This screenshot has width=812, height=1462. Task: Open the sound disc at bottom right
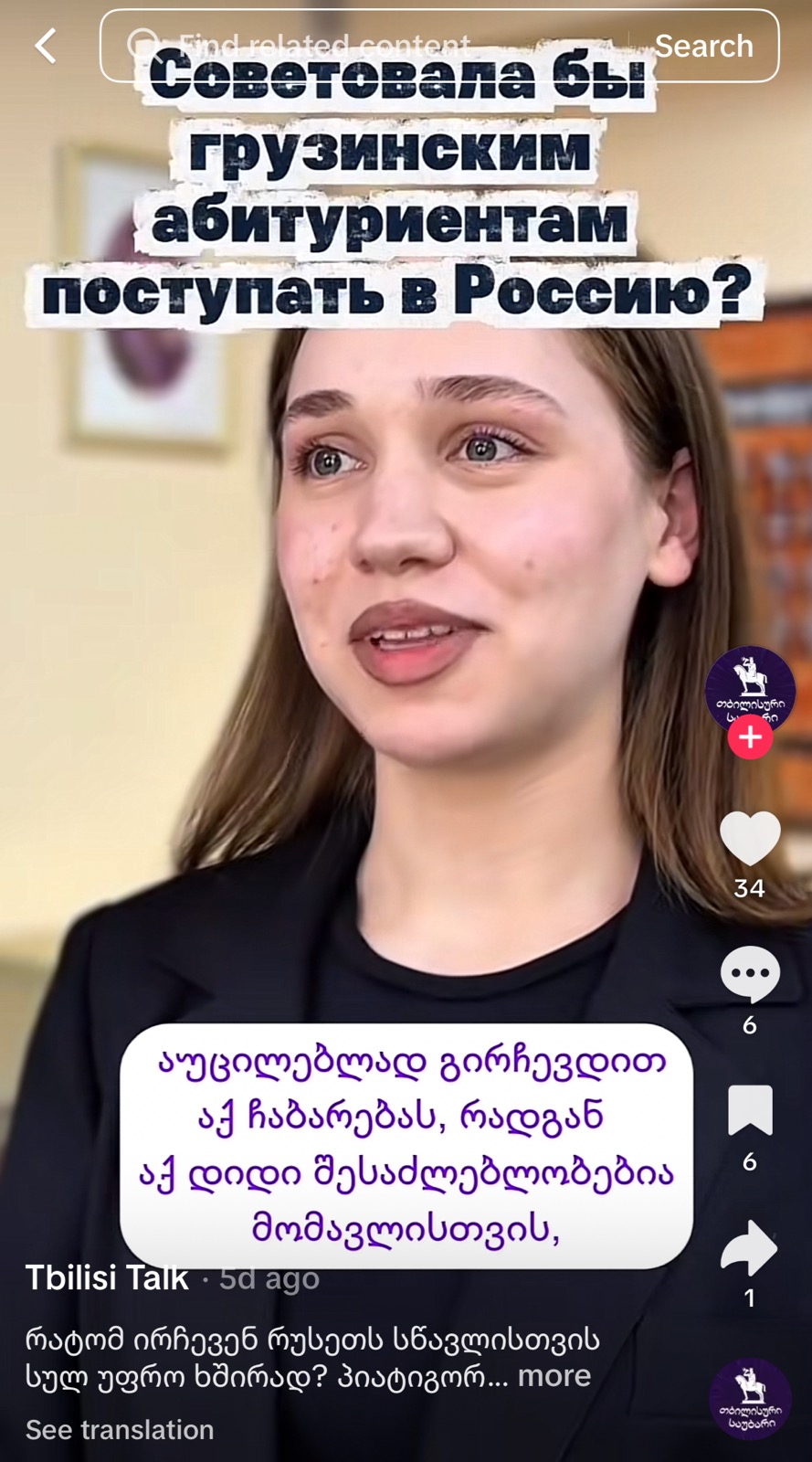pyautogui.click(x=751, y=1398)
